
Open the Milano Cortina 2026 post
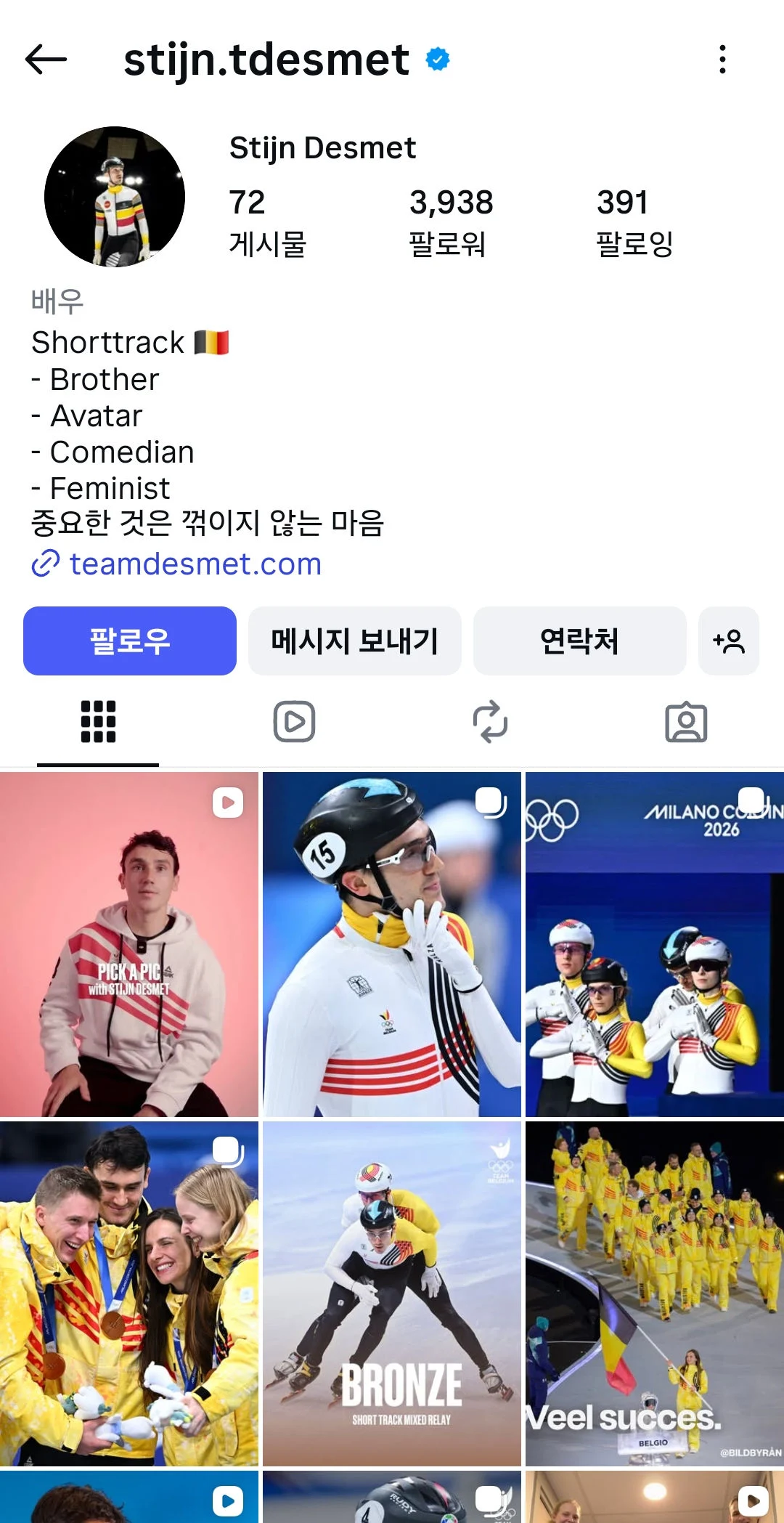pyautogui.click(x=654, y=944)
